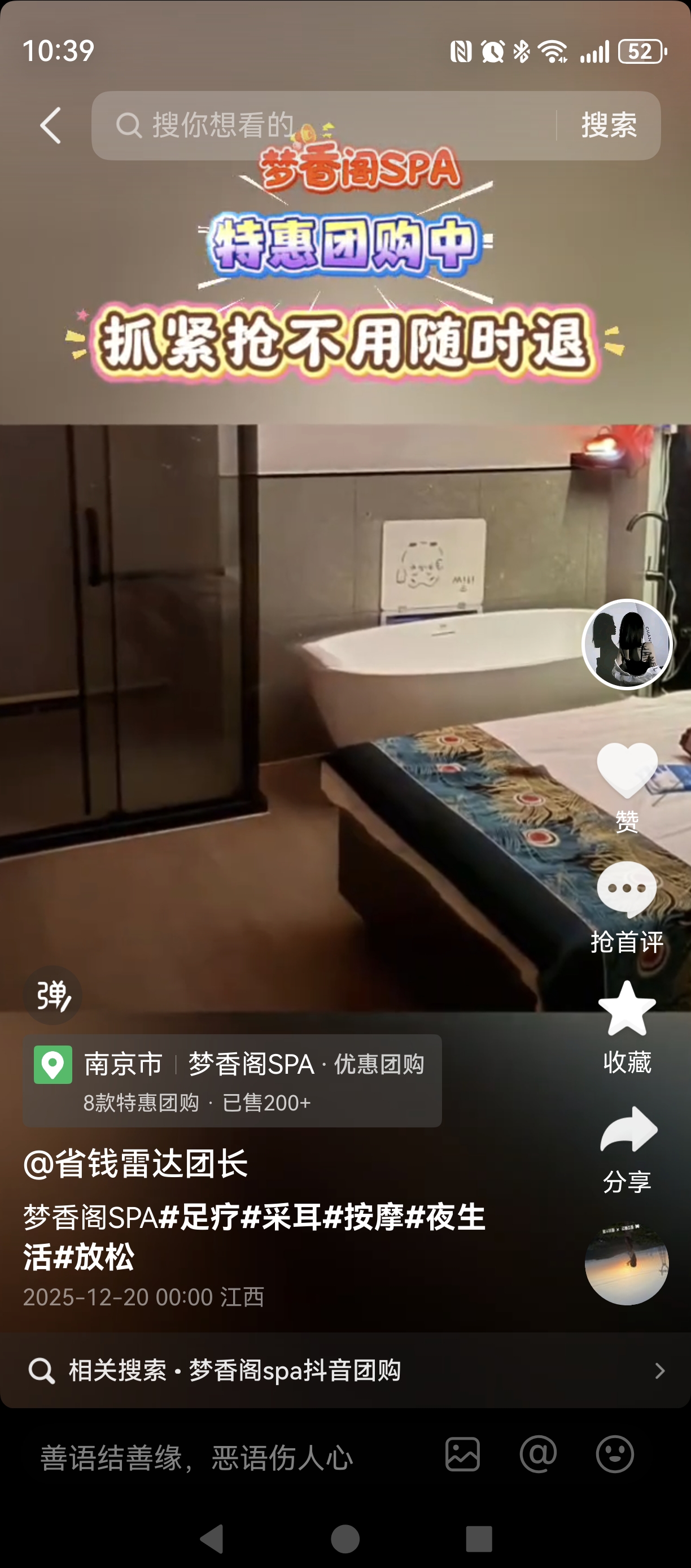Like this video with the heart icon
Screen dimensions: 691x1568
pos(627,770)
